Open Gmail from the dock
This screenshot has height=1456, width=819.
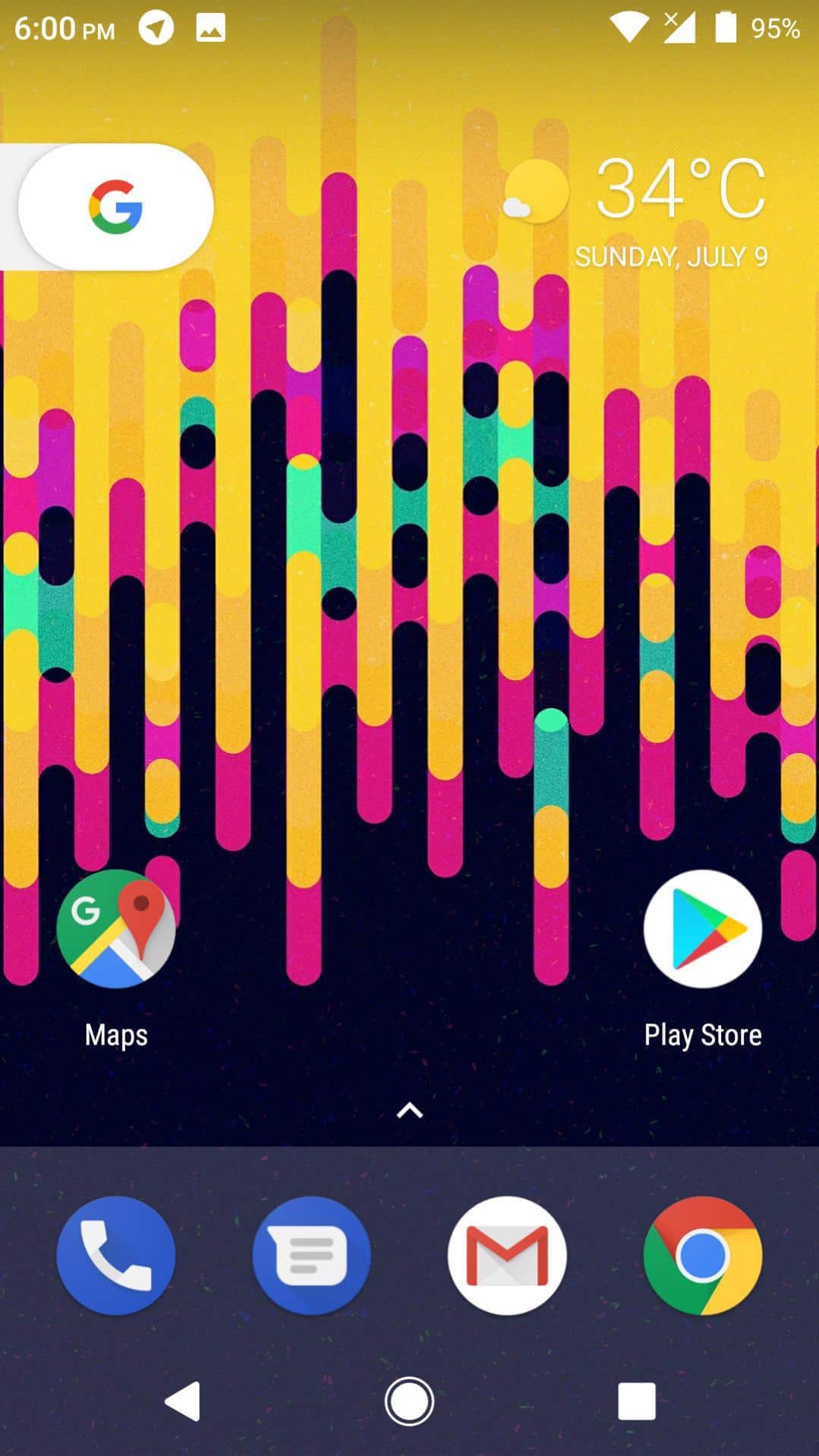[x=507, y=1255]
